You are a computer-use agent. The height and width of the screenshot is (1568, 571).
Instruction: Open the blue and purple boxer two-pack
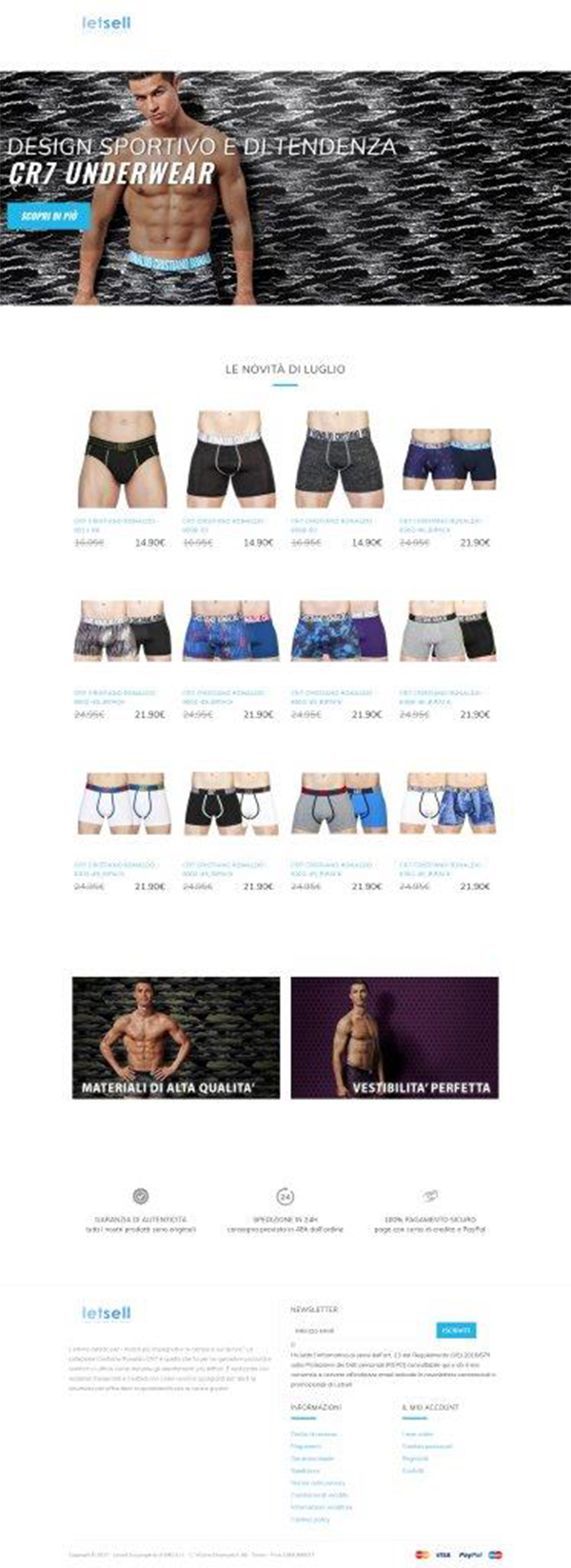click(x=339, y=630)
